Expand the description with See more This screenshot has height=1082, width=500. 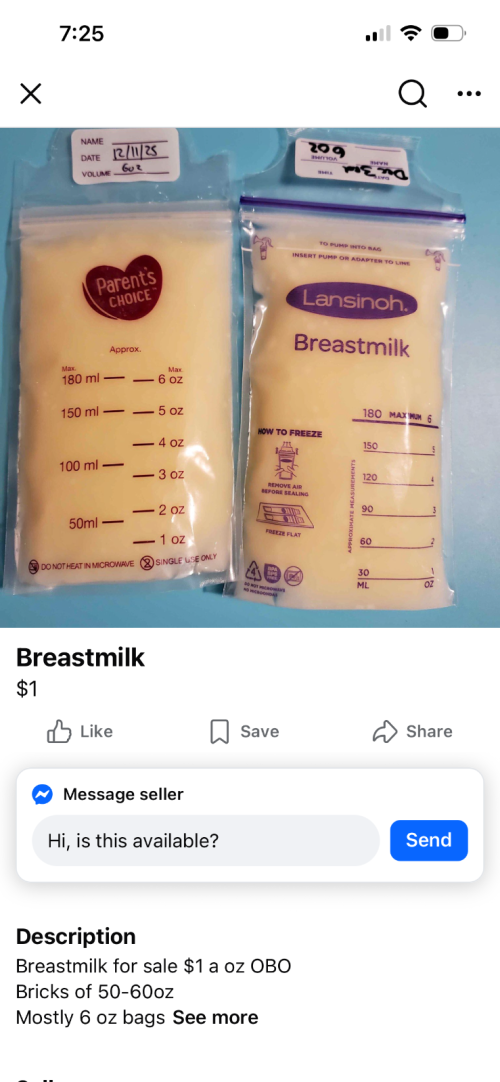coord(215,1017)
